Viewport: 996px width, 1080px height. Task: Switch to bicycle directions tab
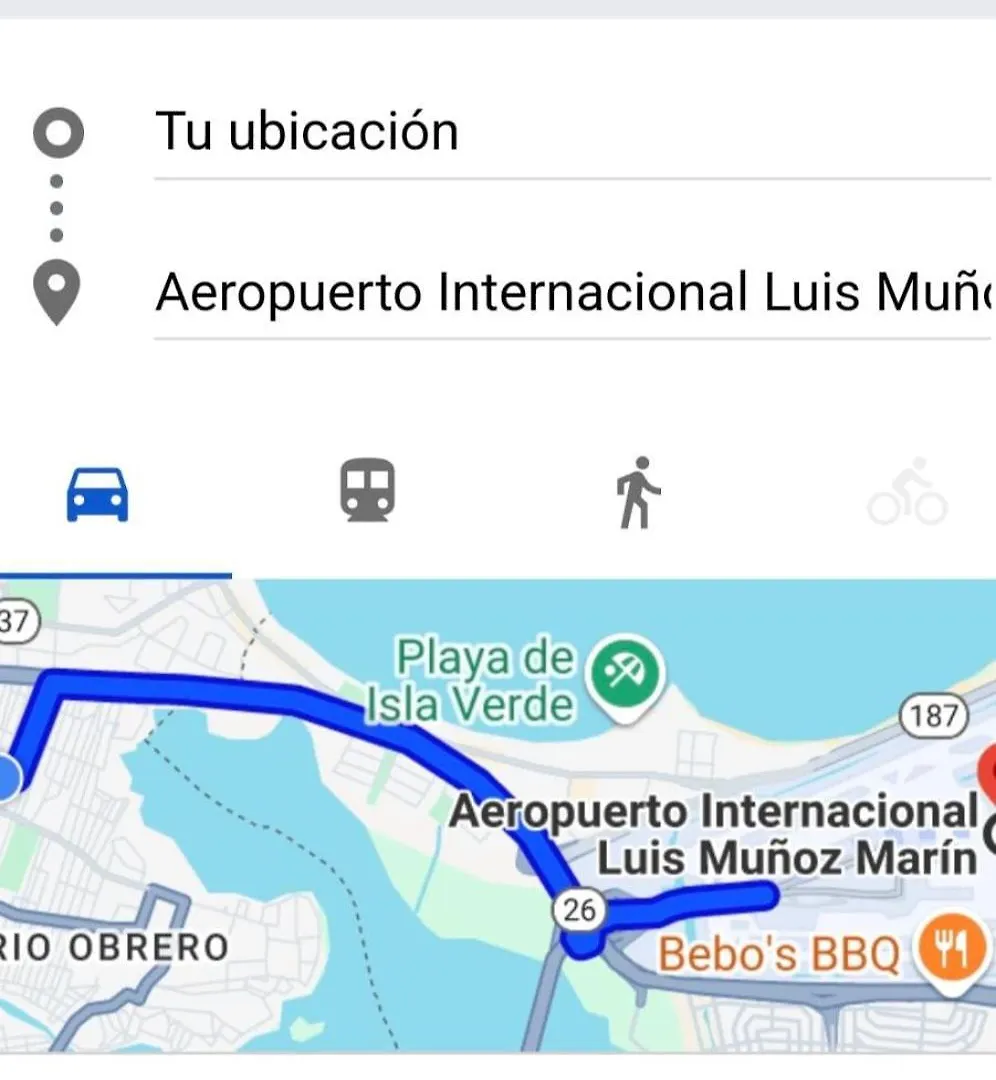click(x=906, y=493)
